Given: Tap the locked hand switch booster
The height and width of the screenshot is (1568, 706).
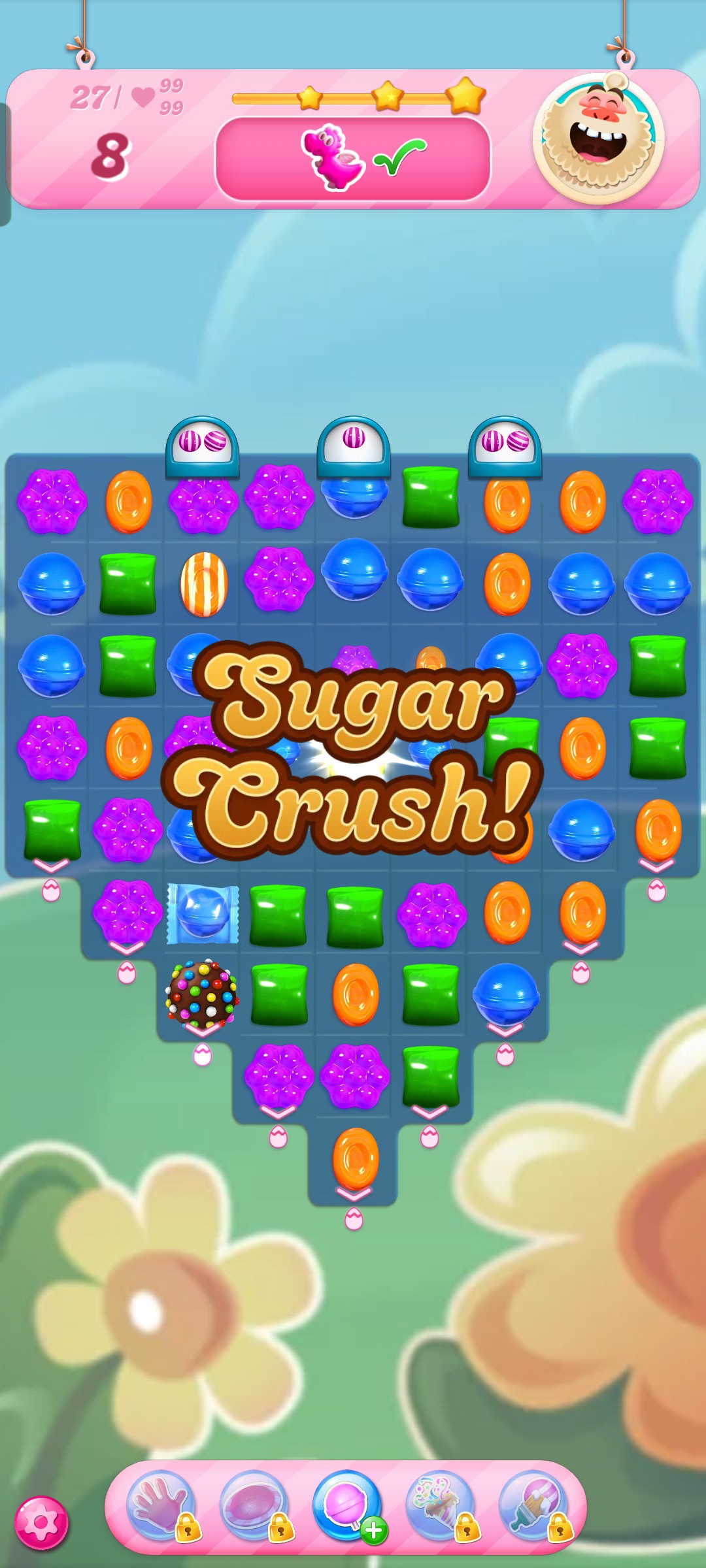Looking at the screenshot, I should tap(160, 1505).
